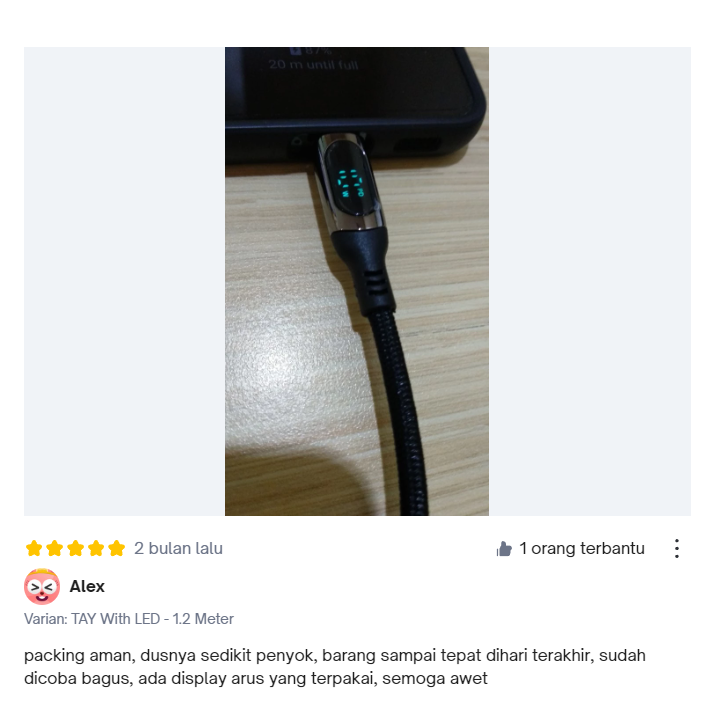Screen dimensions: 709x709
Task: Open reviewer Alex's profile
Action: [x=87, y=586]
